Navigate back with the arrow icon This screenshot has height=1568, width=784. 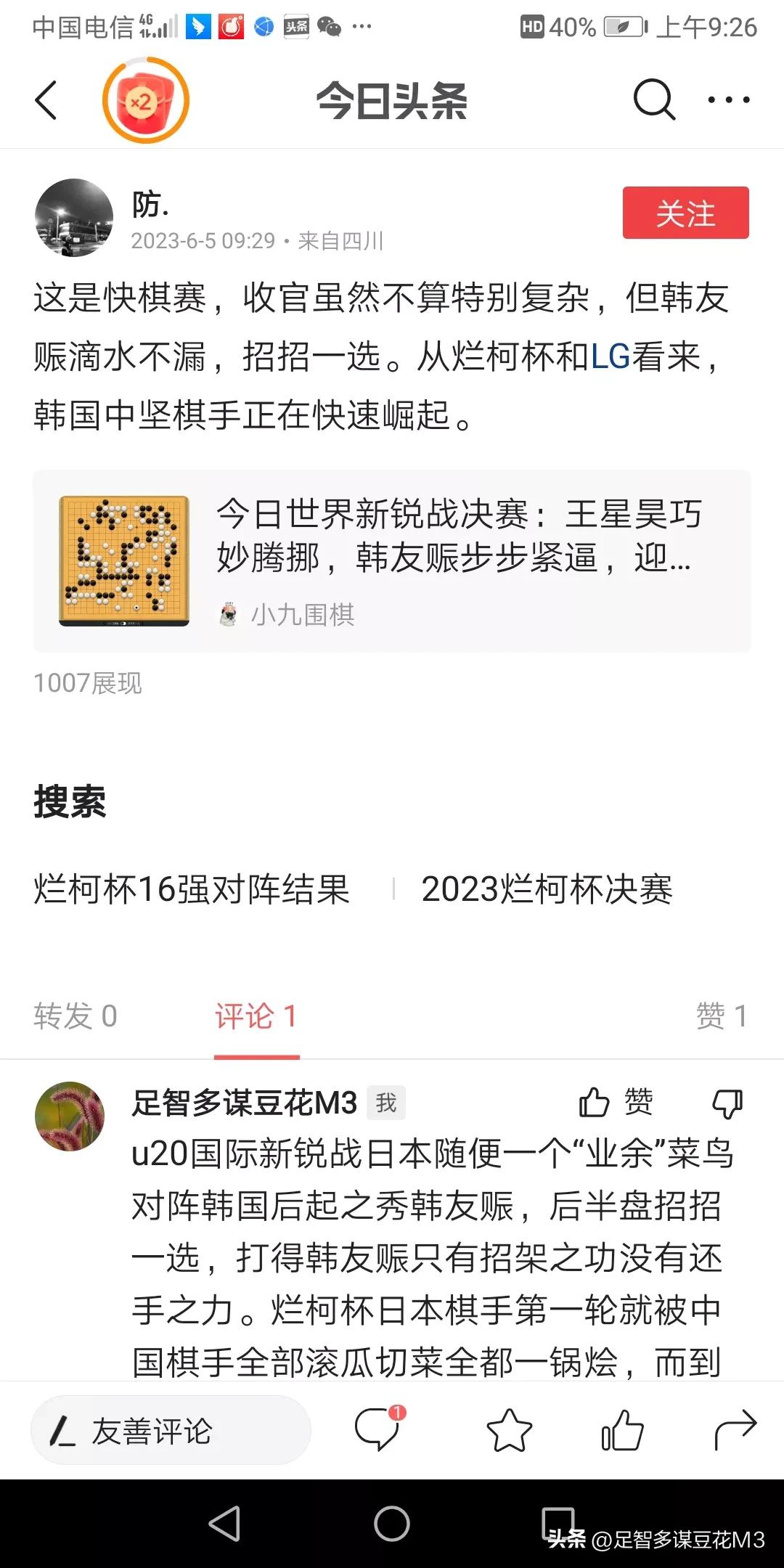(x=46, y=101)
